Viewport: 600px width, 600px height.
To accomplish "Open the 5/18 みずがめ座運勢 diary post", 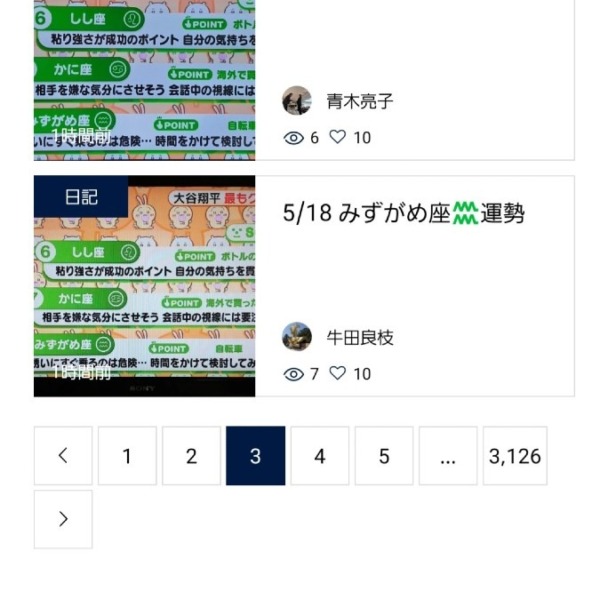I will 403,213.
